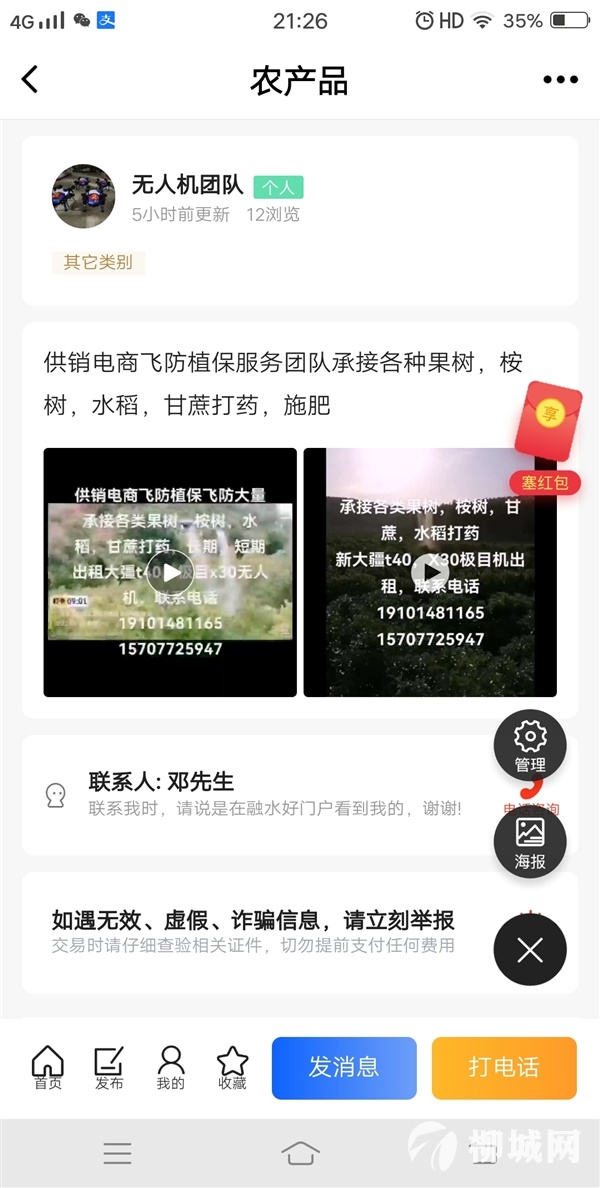Screen dimensions: 600x1188
Task: Open the system home button
Action: tap(301, 1153)
